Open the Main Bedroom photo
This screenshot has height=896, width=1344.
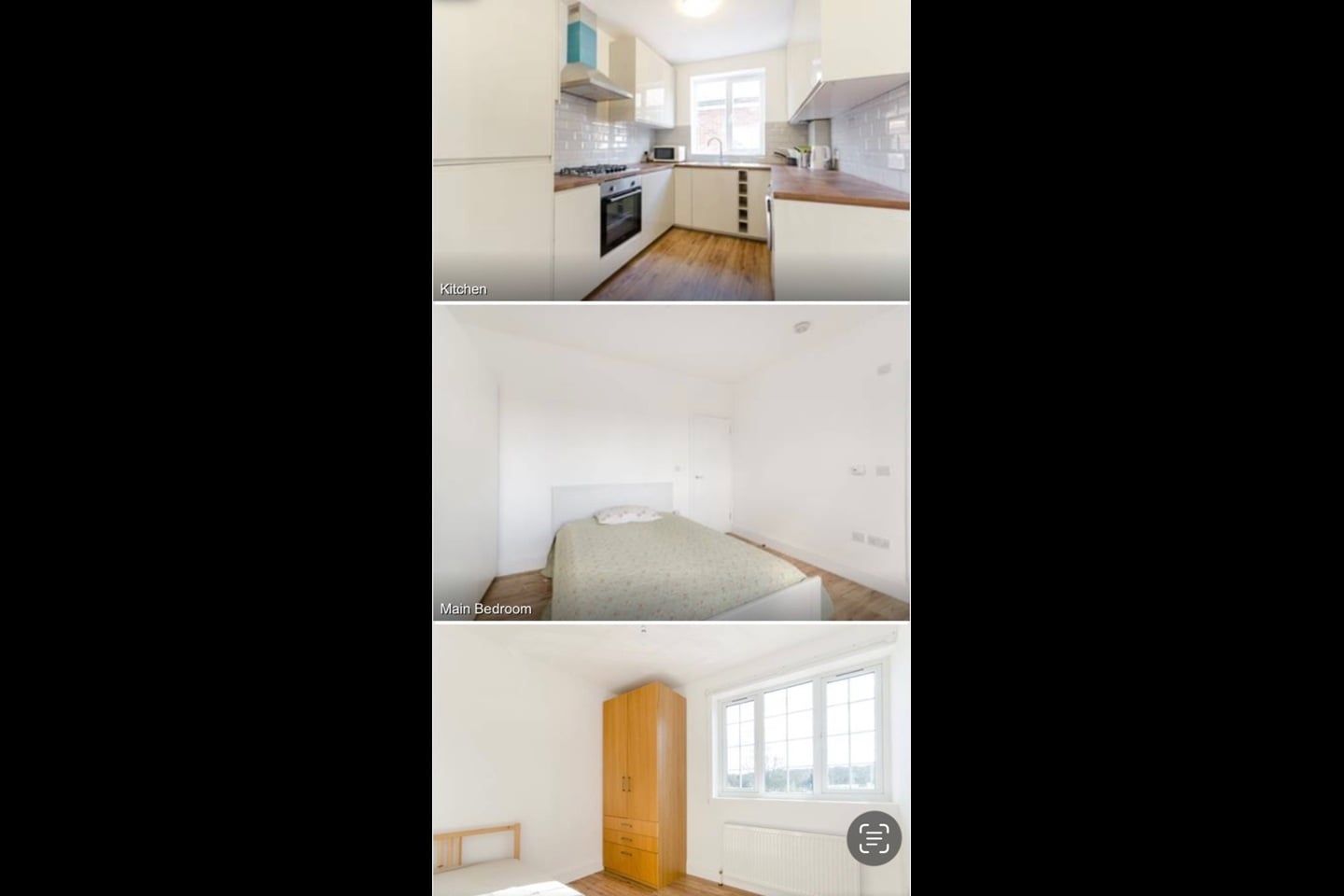click(671, 462)
